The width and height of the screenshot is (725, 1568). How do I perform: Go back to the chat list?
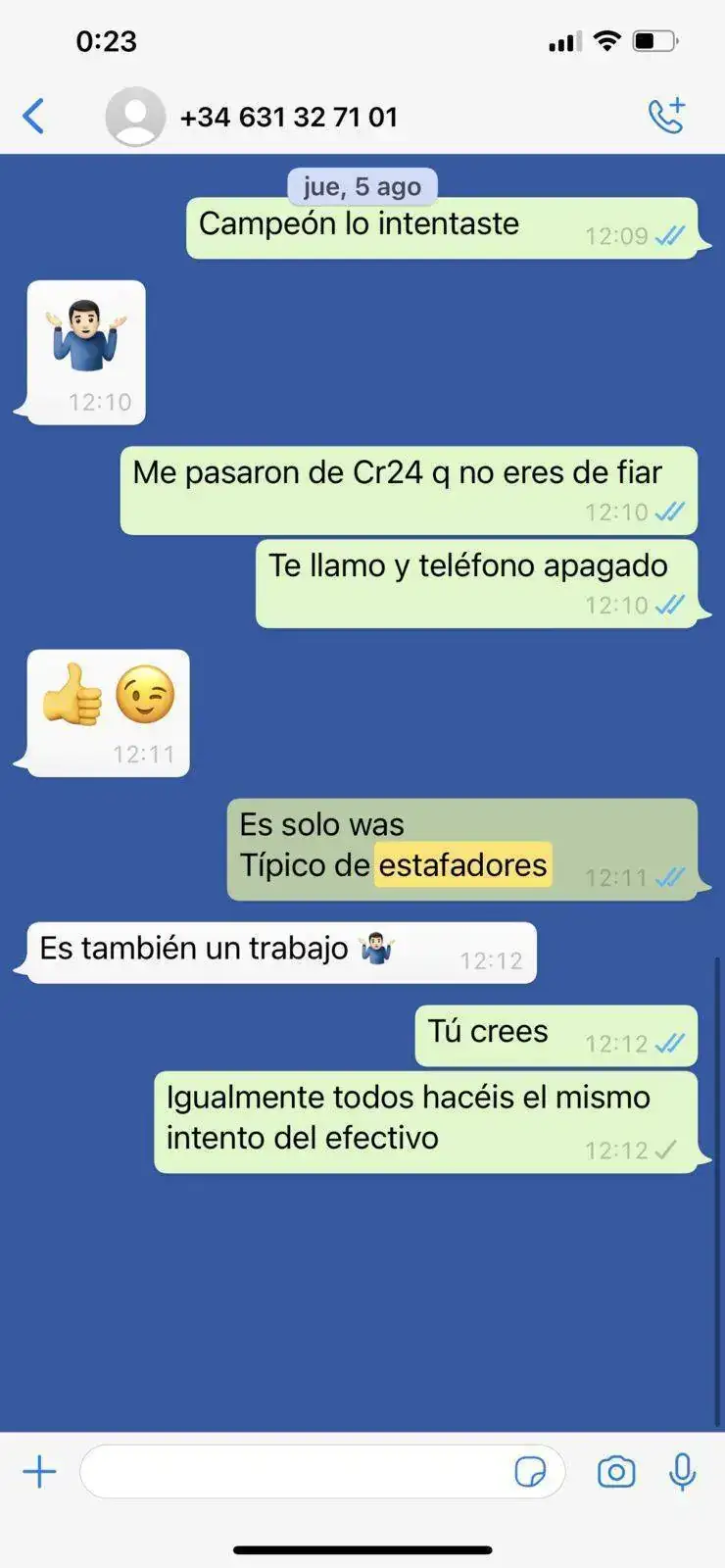(x=33, y=117)
